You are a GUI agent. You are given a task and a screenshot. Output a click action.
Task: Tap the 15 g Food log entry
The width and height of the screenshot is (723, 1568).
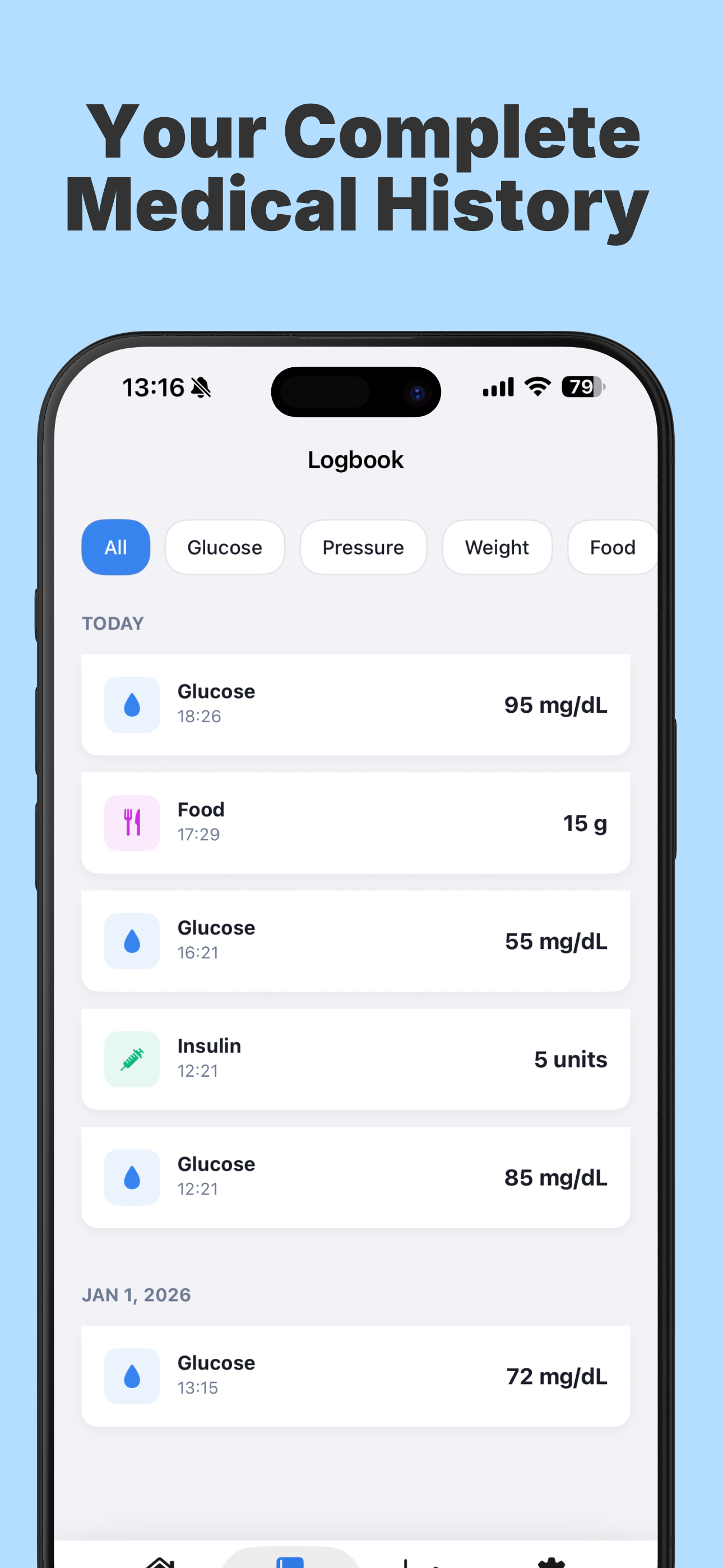(x=356, y=822)
